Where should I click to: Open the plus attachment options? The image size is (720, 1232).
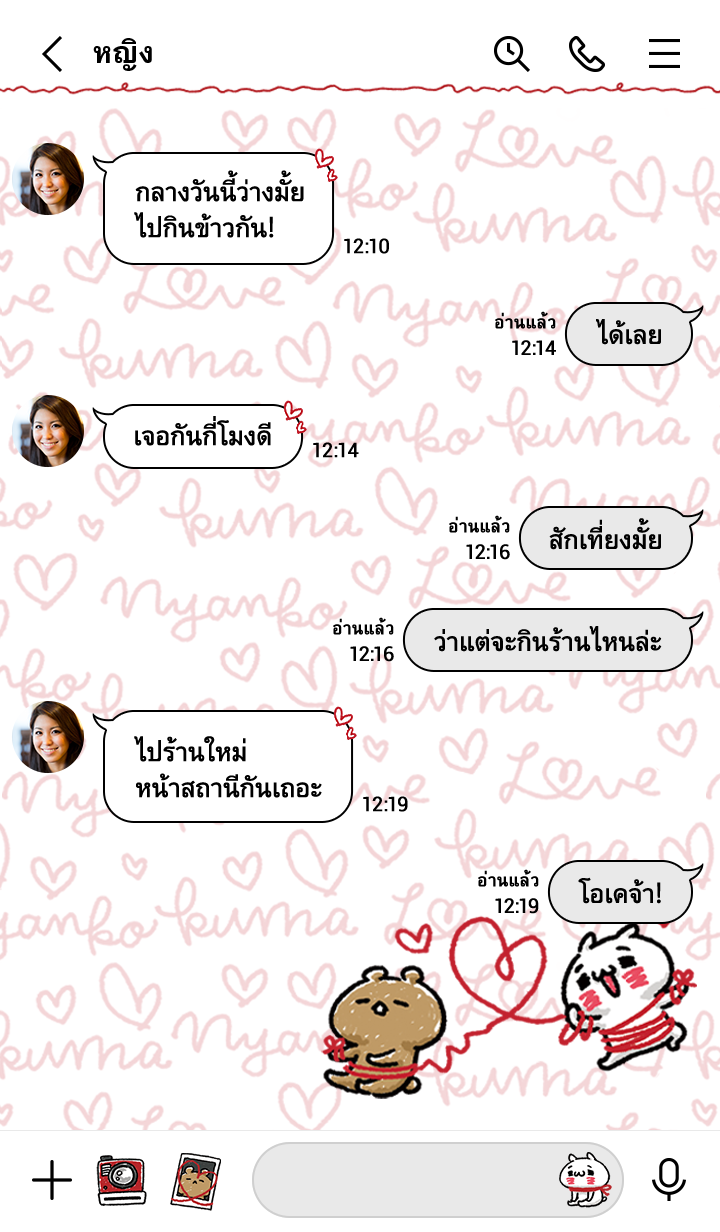(x=52, y=1181)
